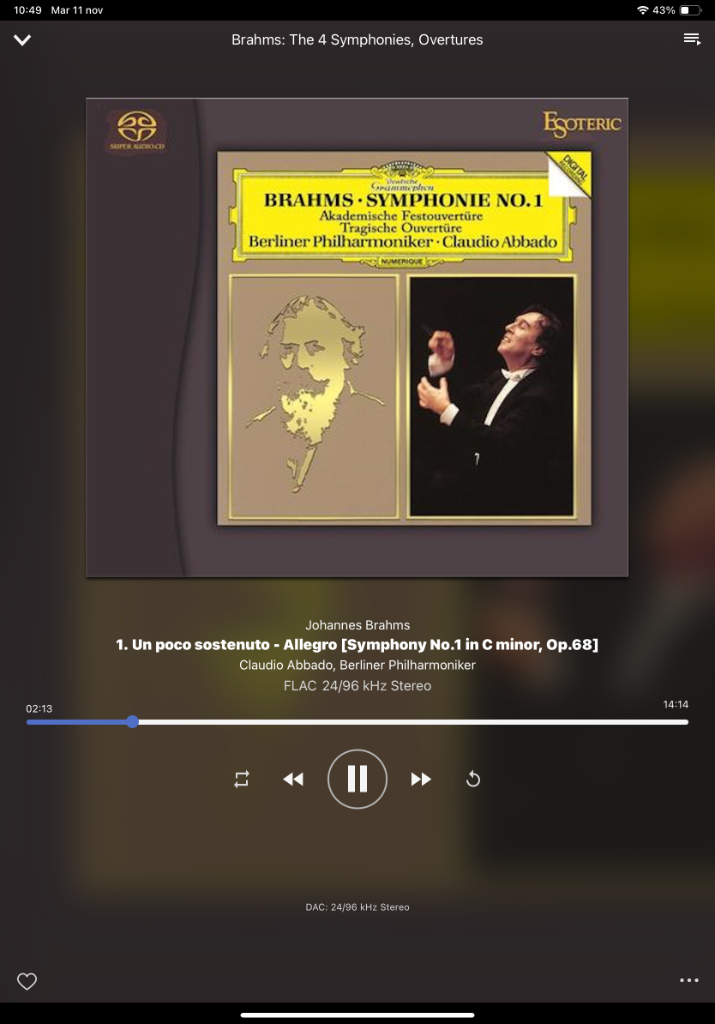Skip to the next track
The image size is (715, 1024).
421,779
